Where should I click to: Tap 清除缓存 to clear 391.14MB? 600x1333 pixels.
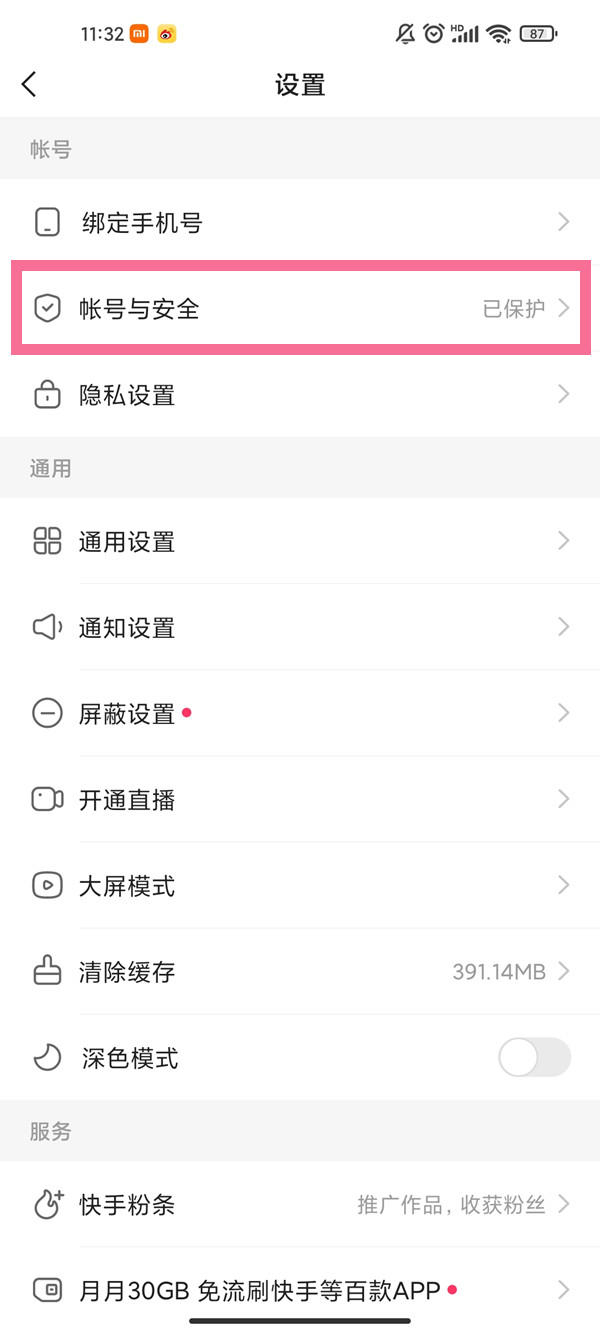tap(300, 972)
